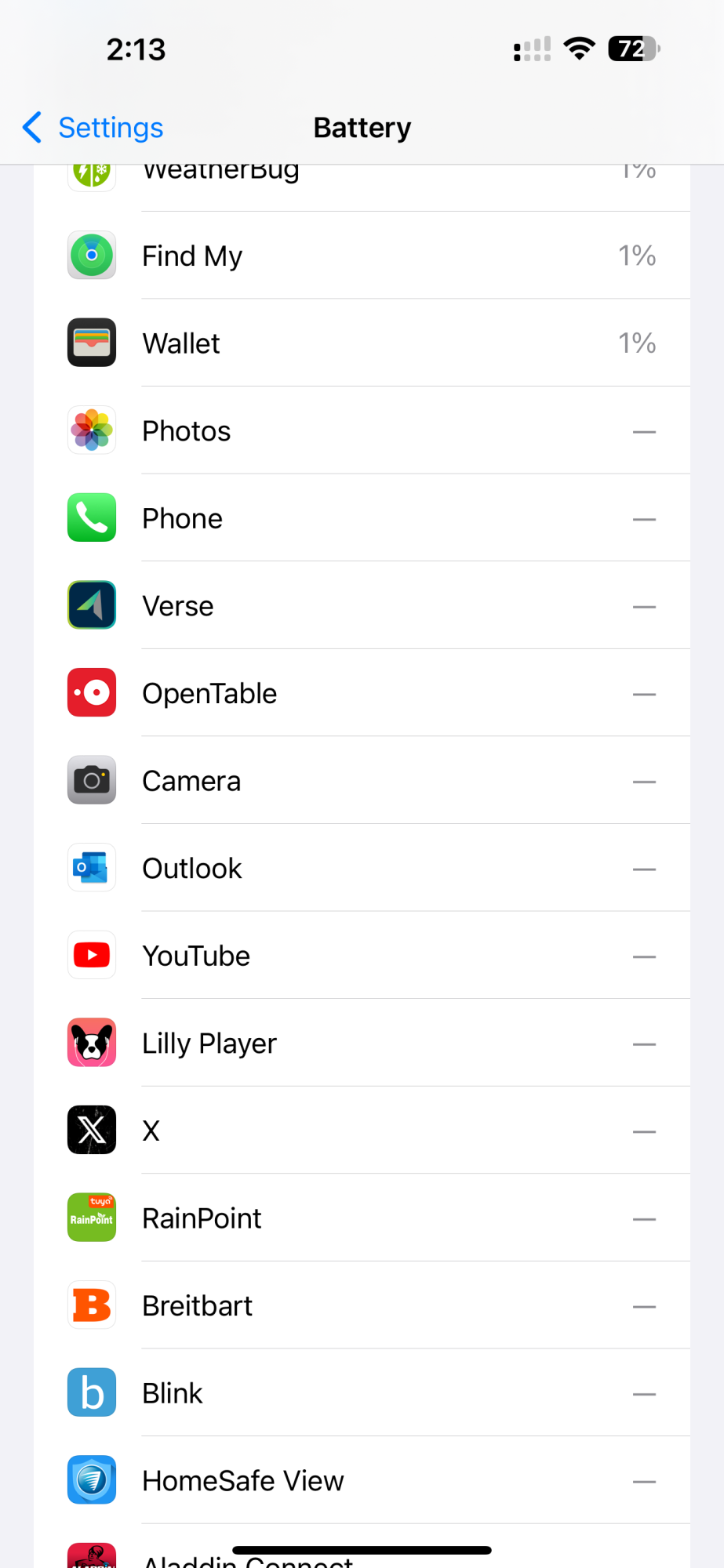Screen dimensions: 724x1568
Task: Show battery activity for YouTube
Action: [362, 956]
